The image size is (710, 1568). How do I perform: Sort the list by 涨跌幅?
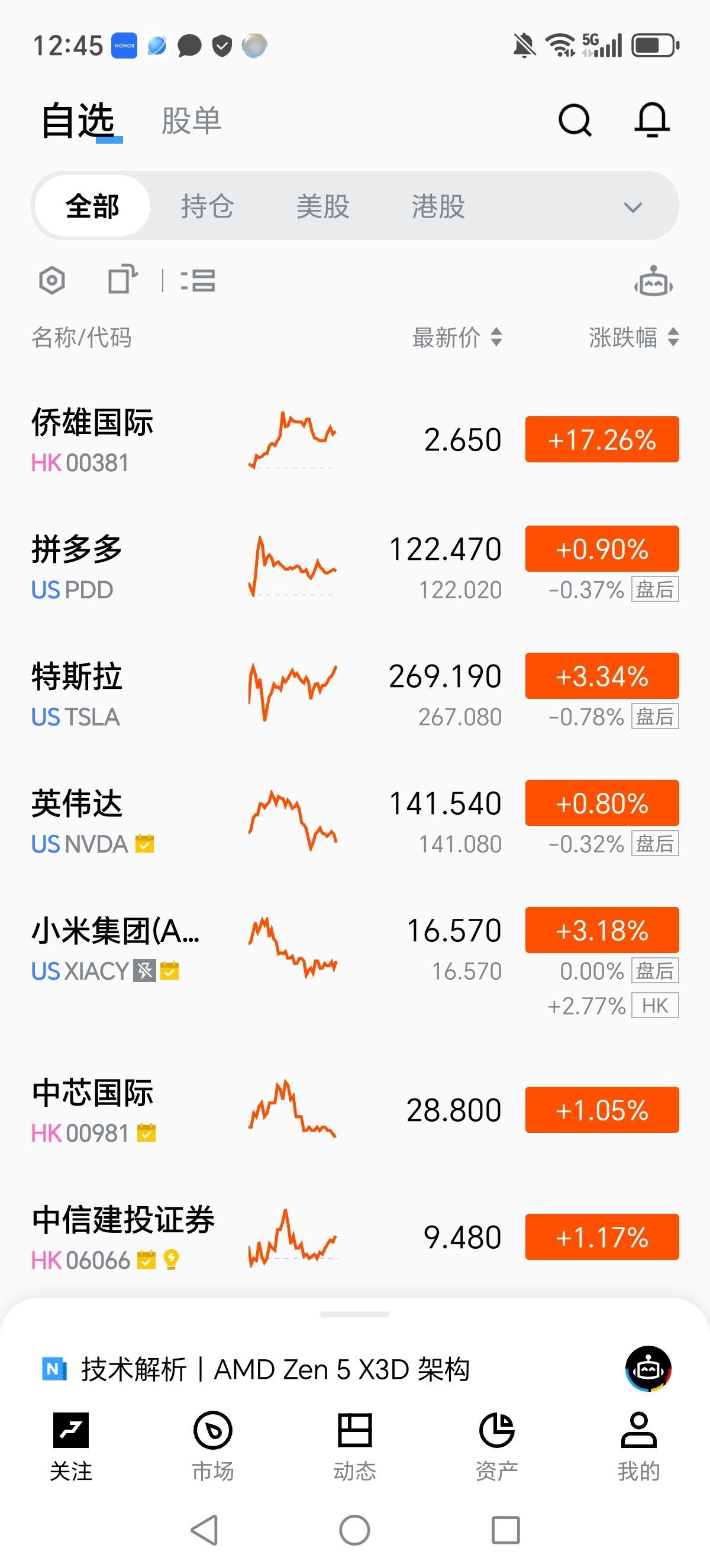pyautogui.click(x=632, y=337)
